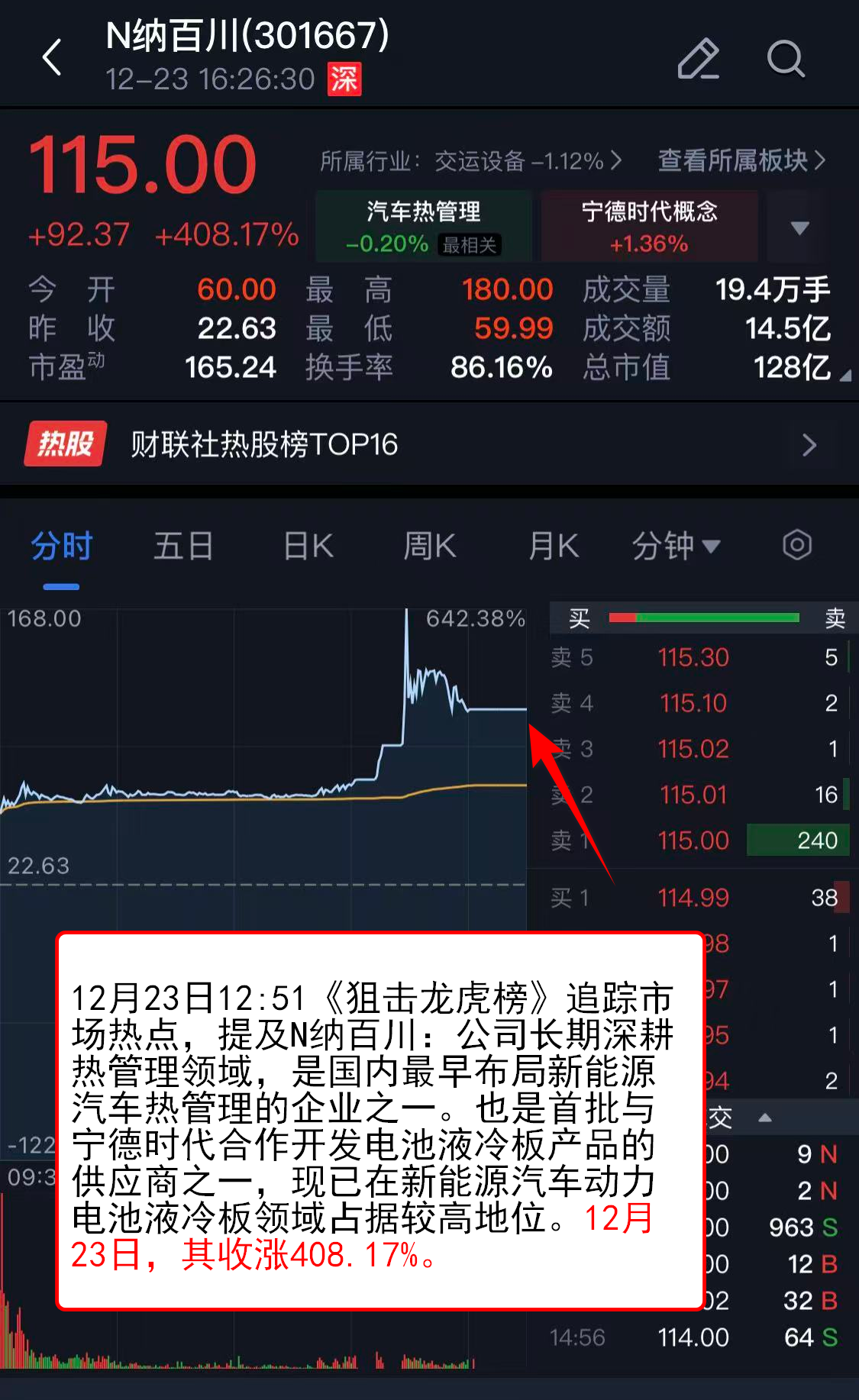The width and height of the screenshot is (859, 1400).
Task: View the 月K chart tab
Action: [x=554, y=547]
